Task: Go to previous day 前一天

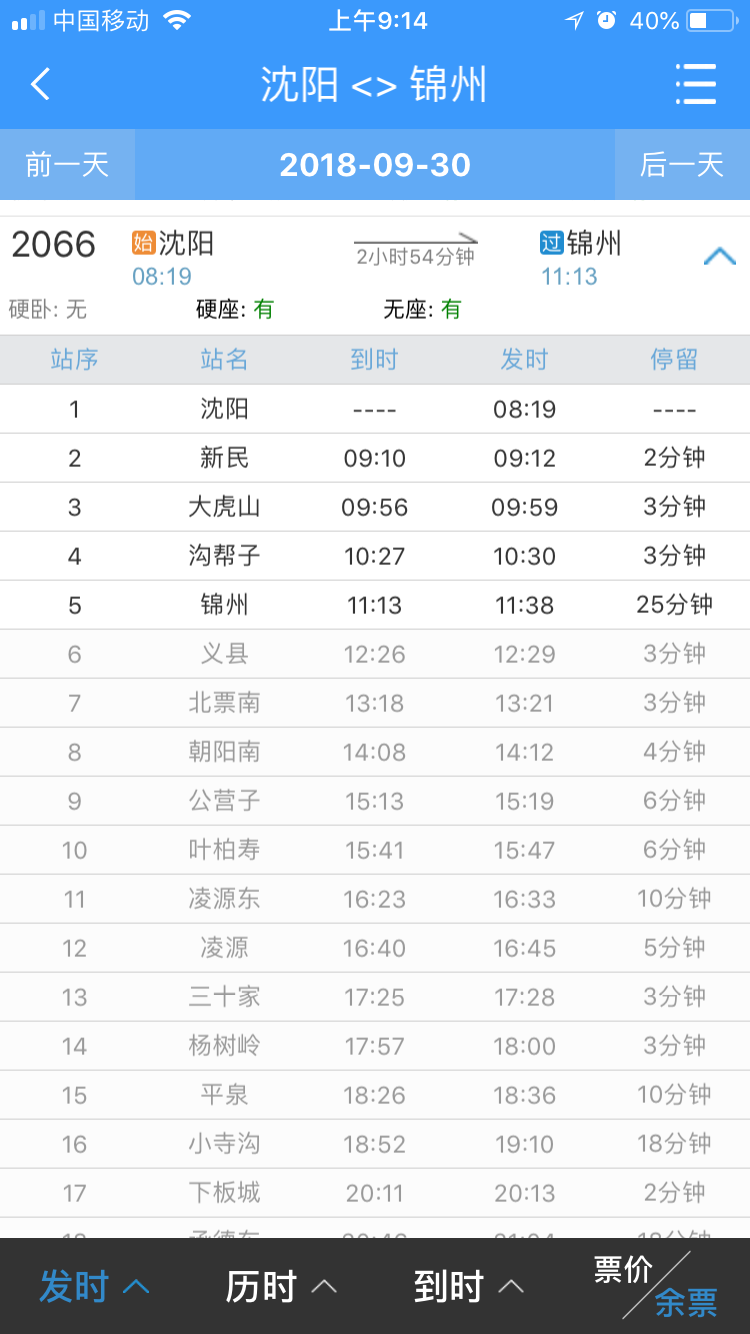Action: tap(67, 165)
